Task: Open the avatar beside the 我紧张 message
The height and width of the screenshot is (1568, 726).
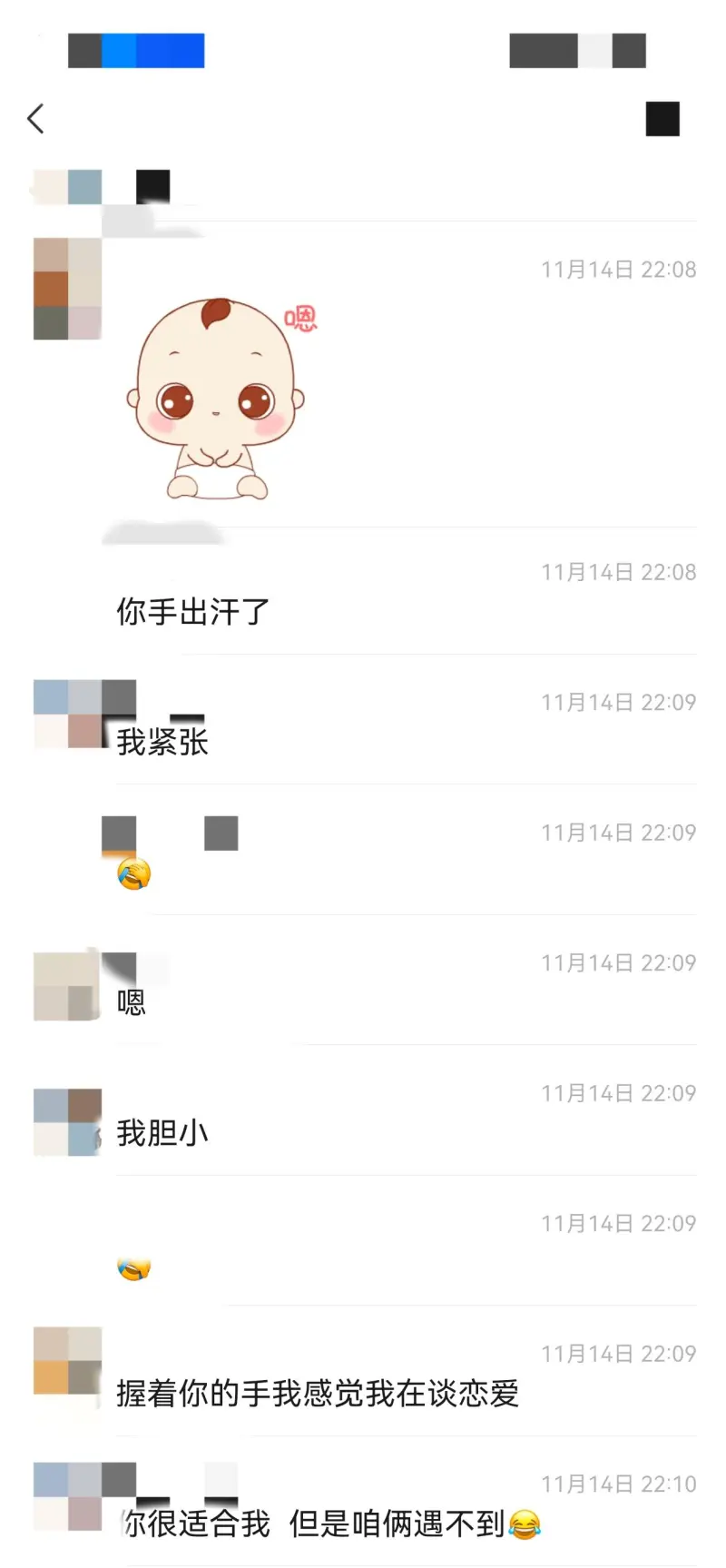Action: [68, 714]
